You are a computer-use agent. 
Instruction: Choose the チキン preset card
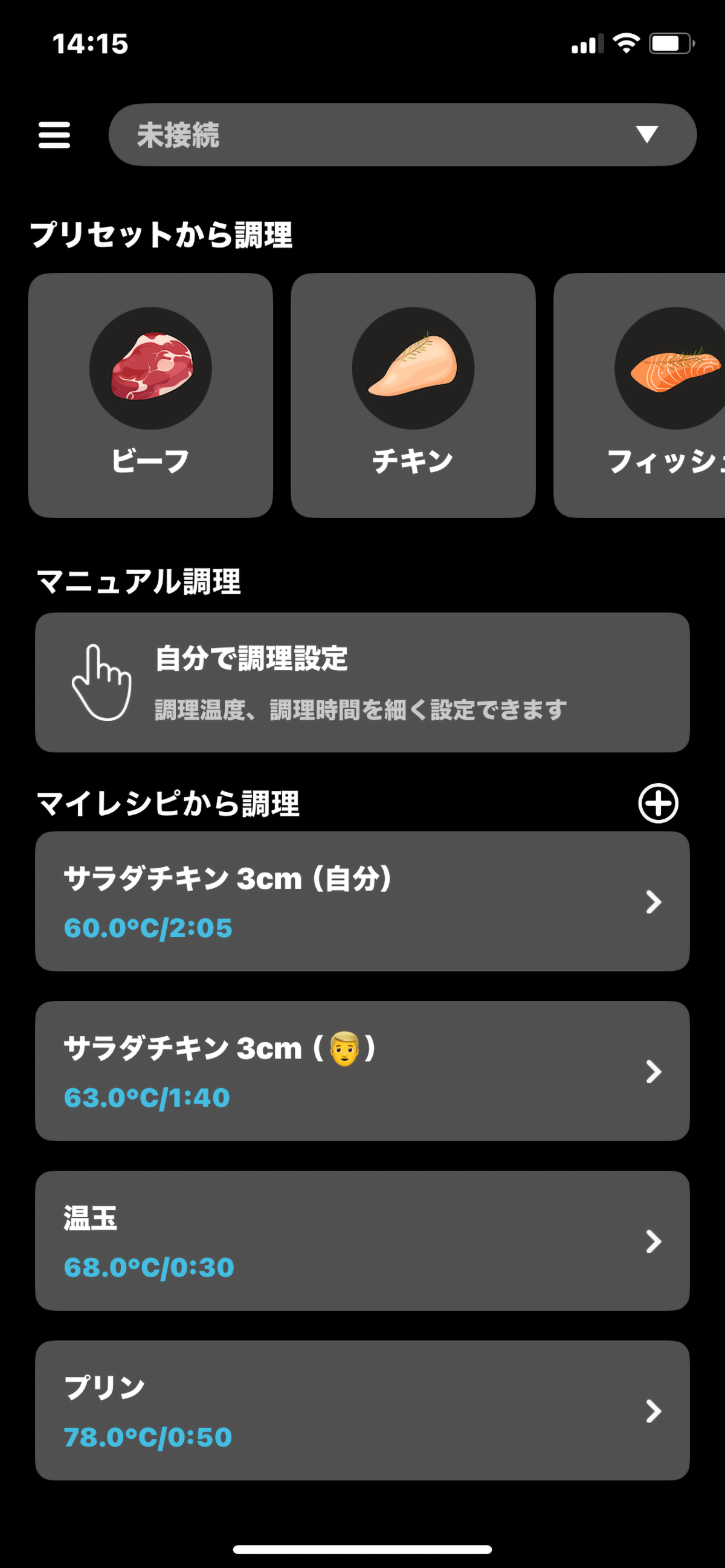click(413, 395)
